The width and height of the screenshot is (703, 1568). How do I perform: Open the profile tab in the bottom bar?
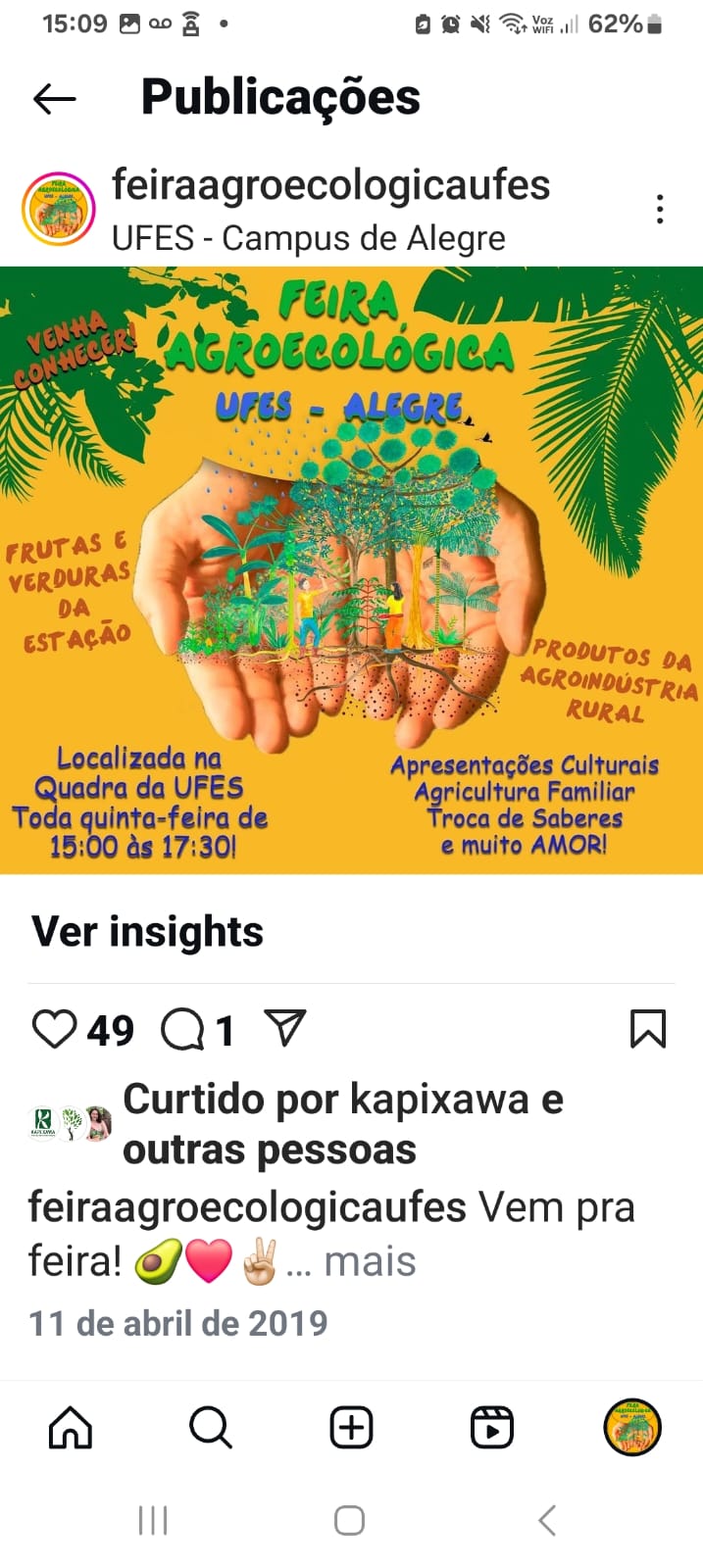click(x=632, y=1427)
